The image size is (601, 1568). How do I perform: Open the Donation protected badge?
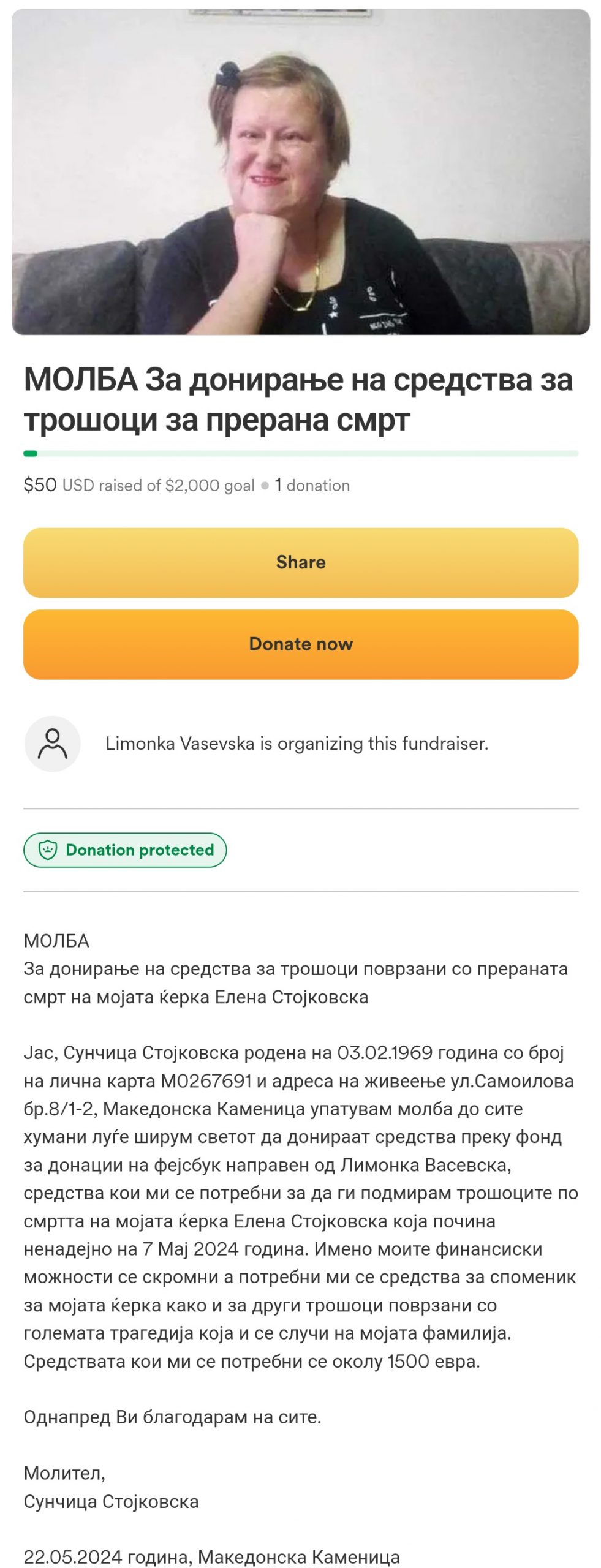[125, 850]
